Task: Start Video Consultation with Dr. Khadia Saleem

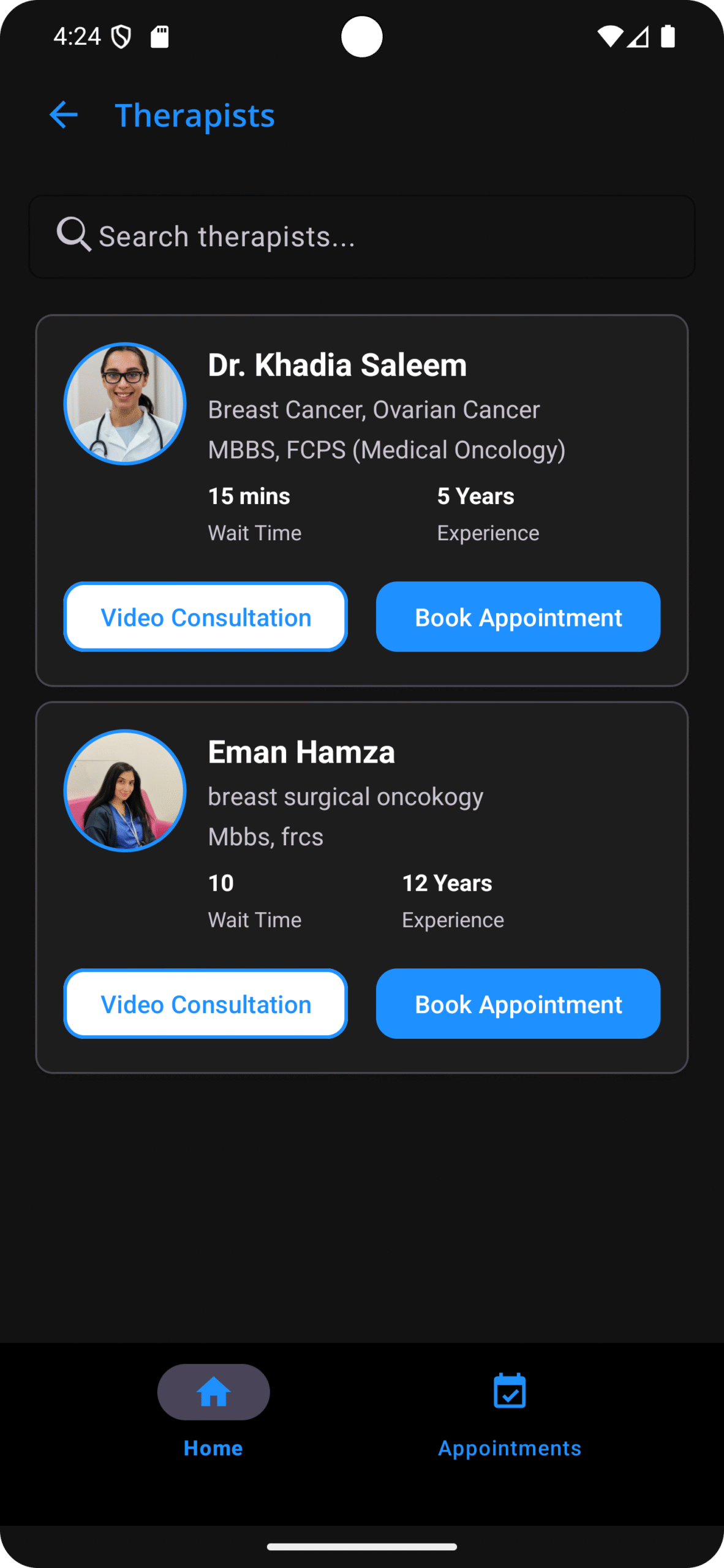Action: click(x=206, y=617)
